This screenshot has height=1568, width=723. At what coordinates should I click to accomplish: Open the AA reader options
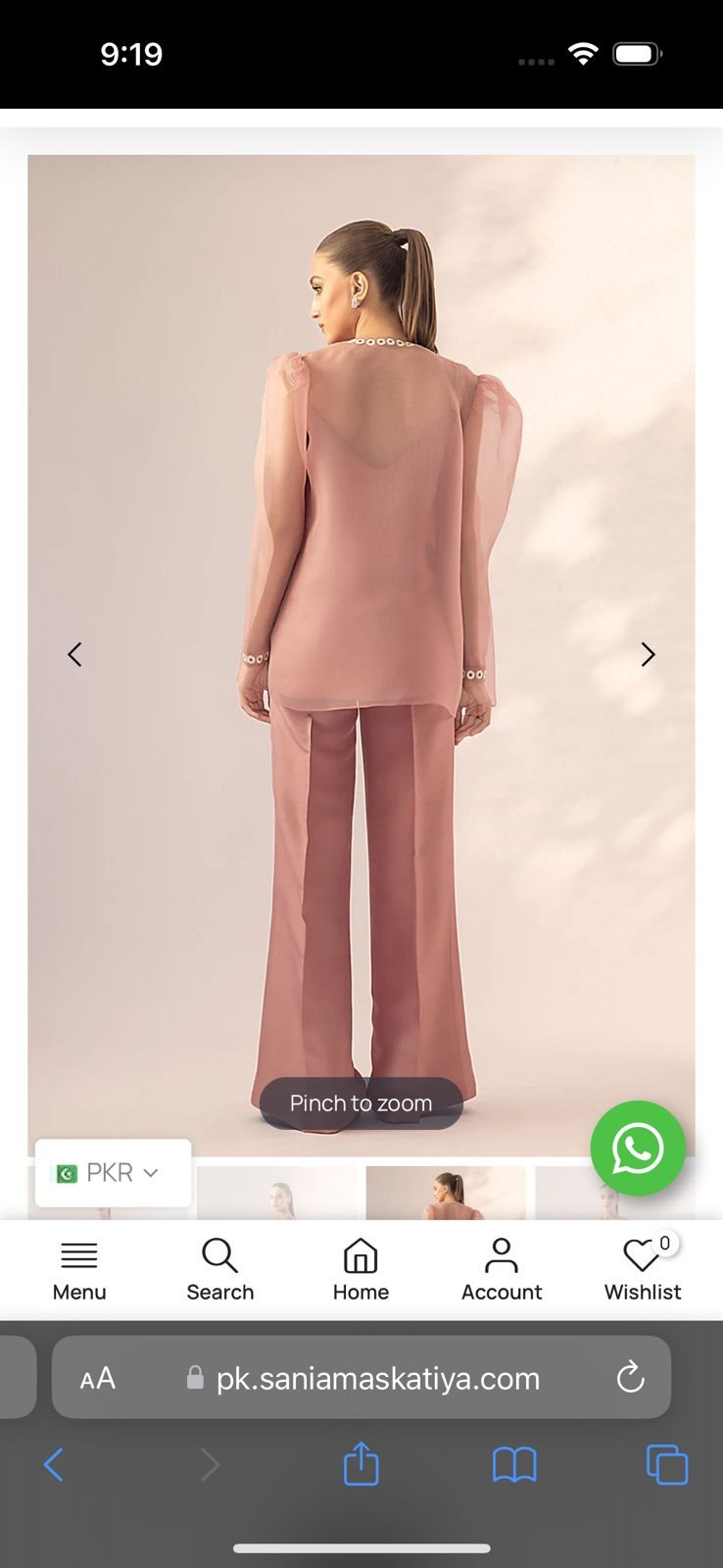98,1379
